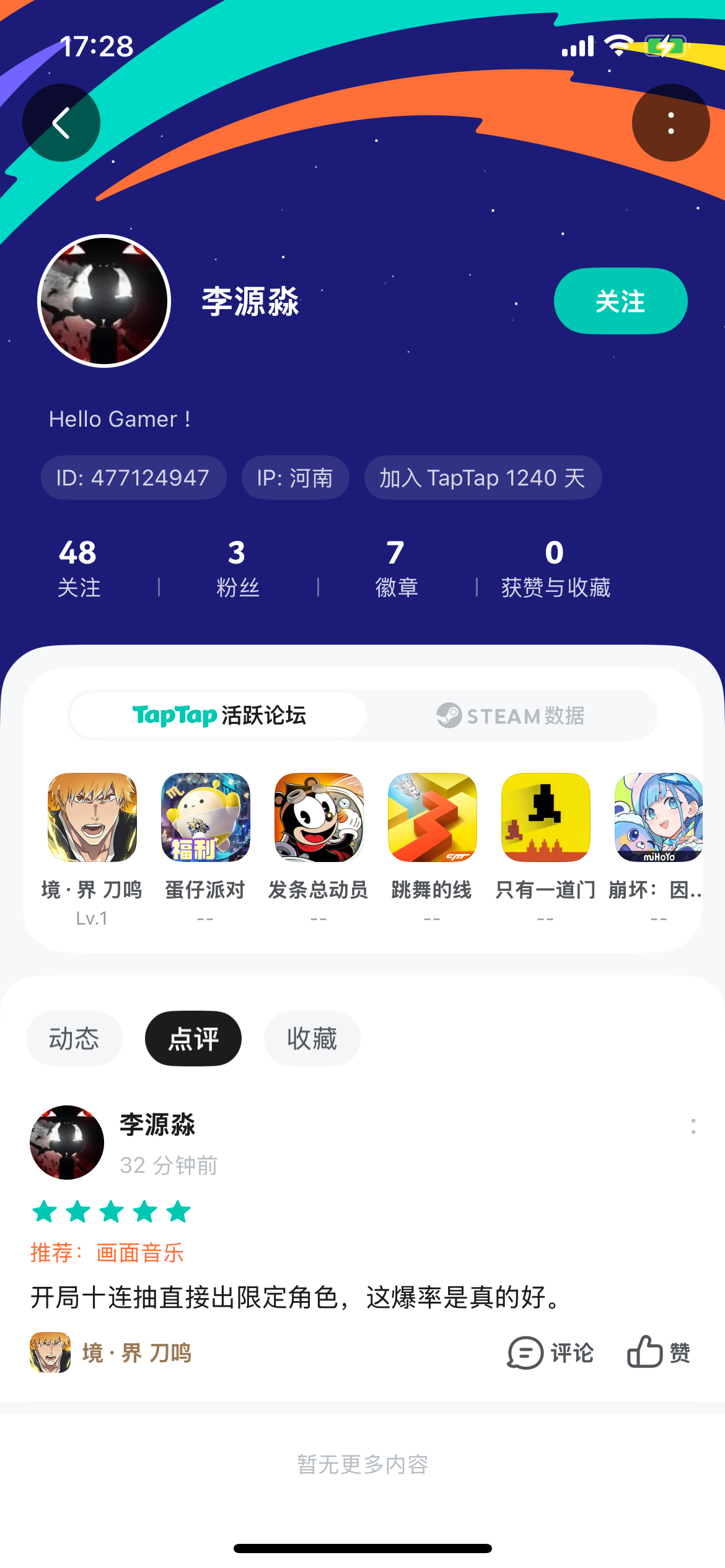The width and height of the screenshot is (725, 1568).
Task: Toggle the 赞 thumbs-up on the review
Action: [x=643, y=1353]
